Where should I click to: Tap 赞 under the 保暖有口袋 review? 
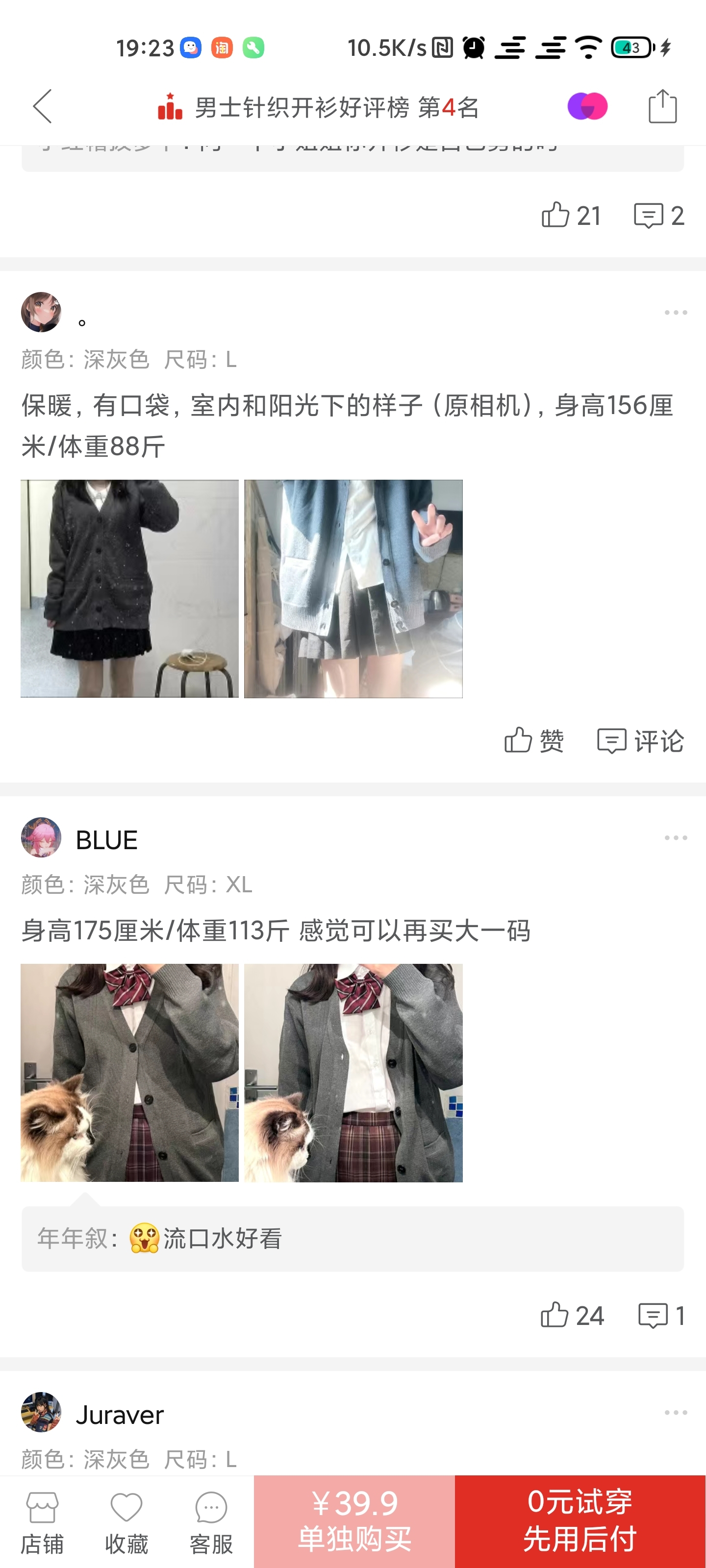(533, 741)
